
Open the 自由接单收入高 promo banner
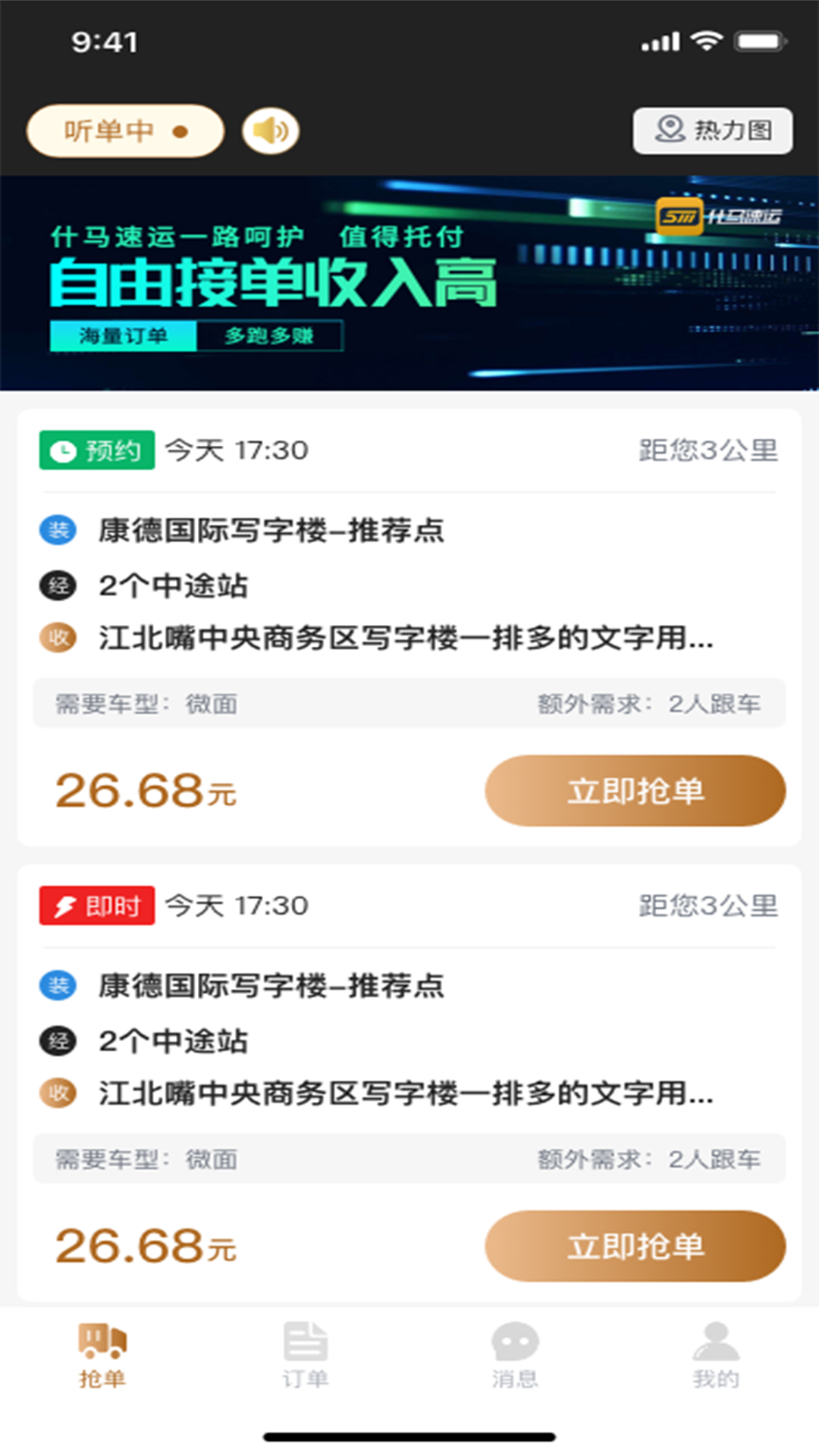point(409,284)
